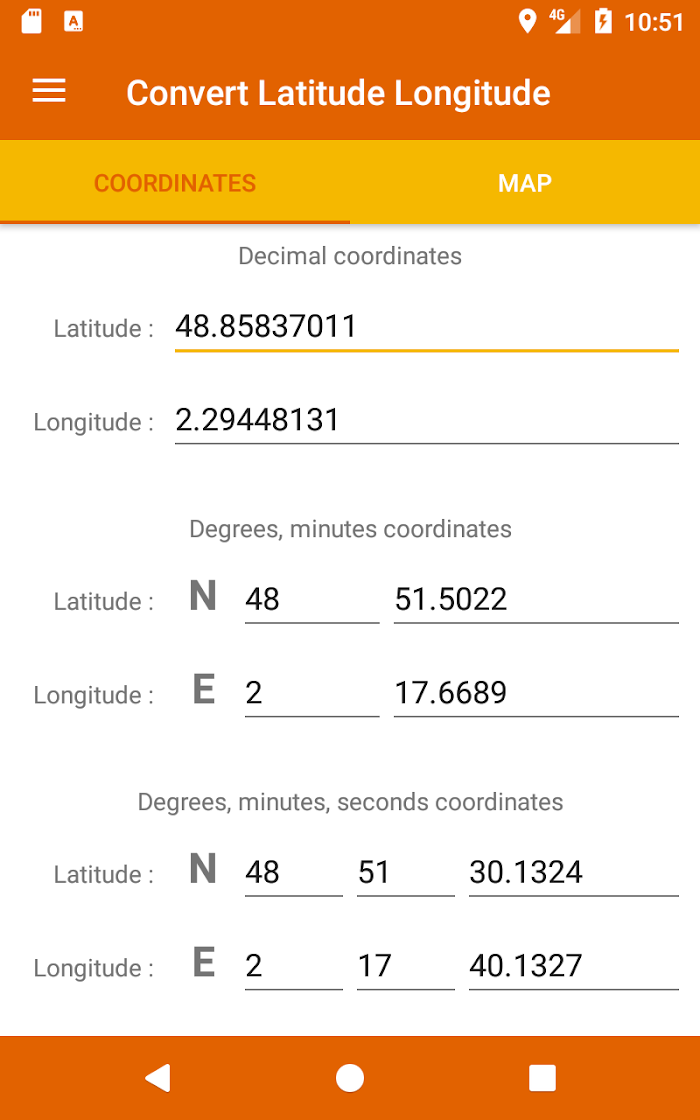This screenshot has width=700, height=1120.
Task: Open the hamburger navigation drawer
Action: point(49,92)
